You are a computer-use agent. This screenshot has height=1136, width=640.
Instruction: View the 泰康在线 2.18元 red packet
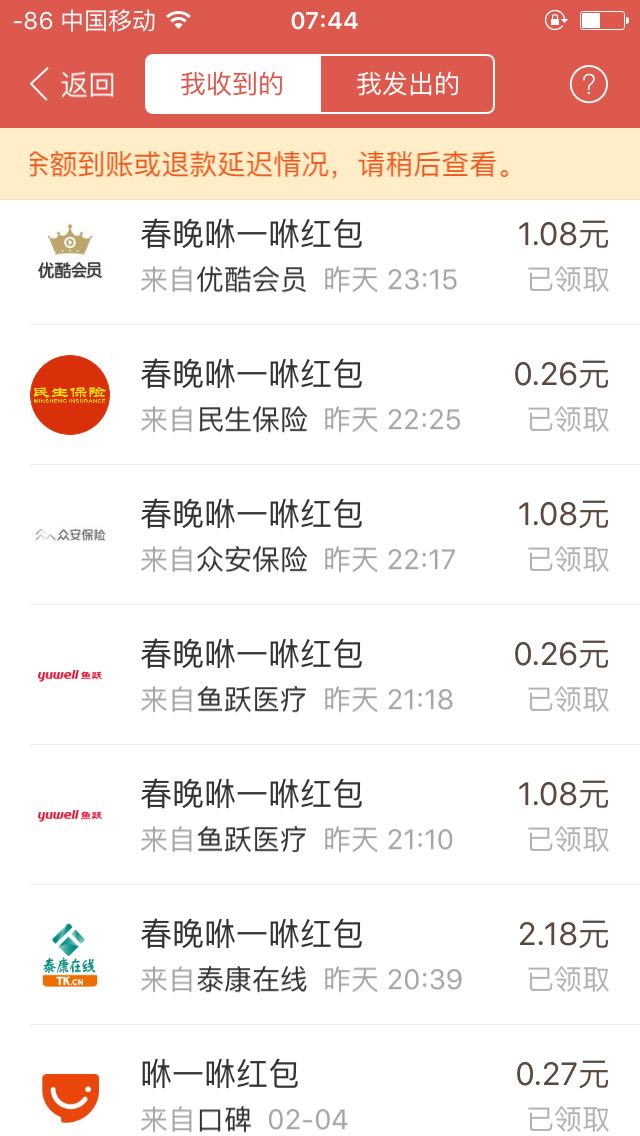point(320,956)
